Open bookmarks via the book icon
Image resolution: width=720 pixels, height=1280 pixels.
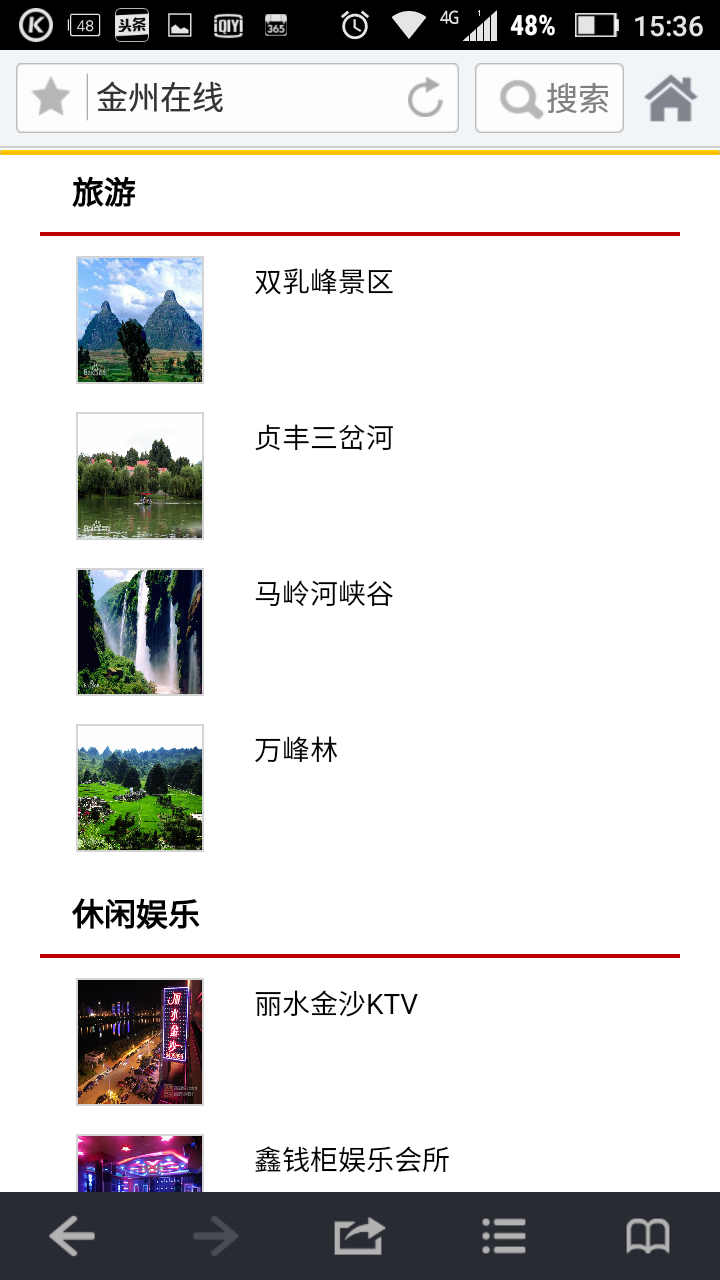coord(647,1235)
